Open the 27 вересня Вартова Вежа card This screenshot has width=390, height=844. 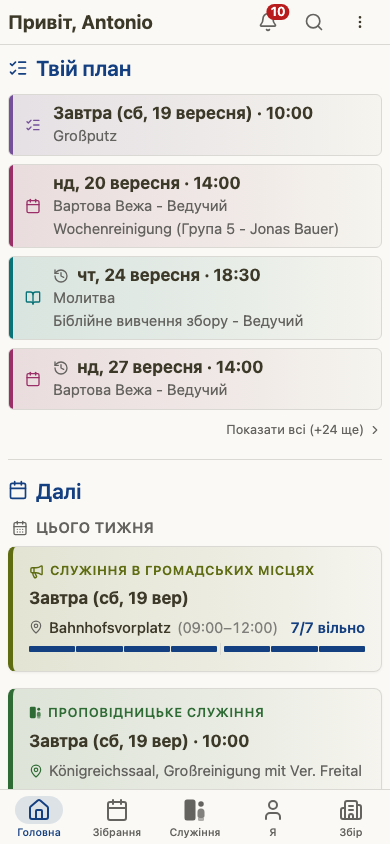(195, 379)
